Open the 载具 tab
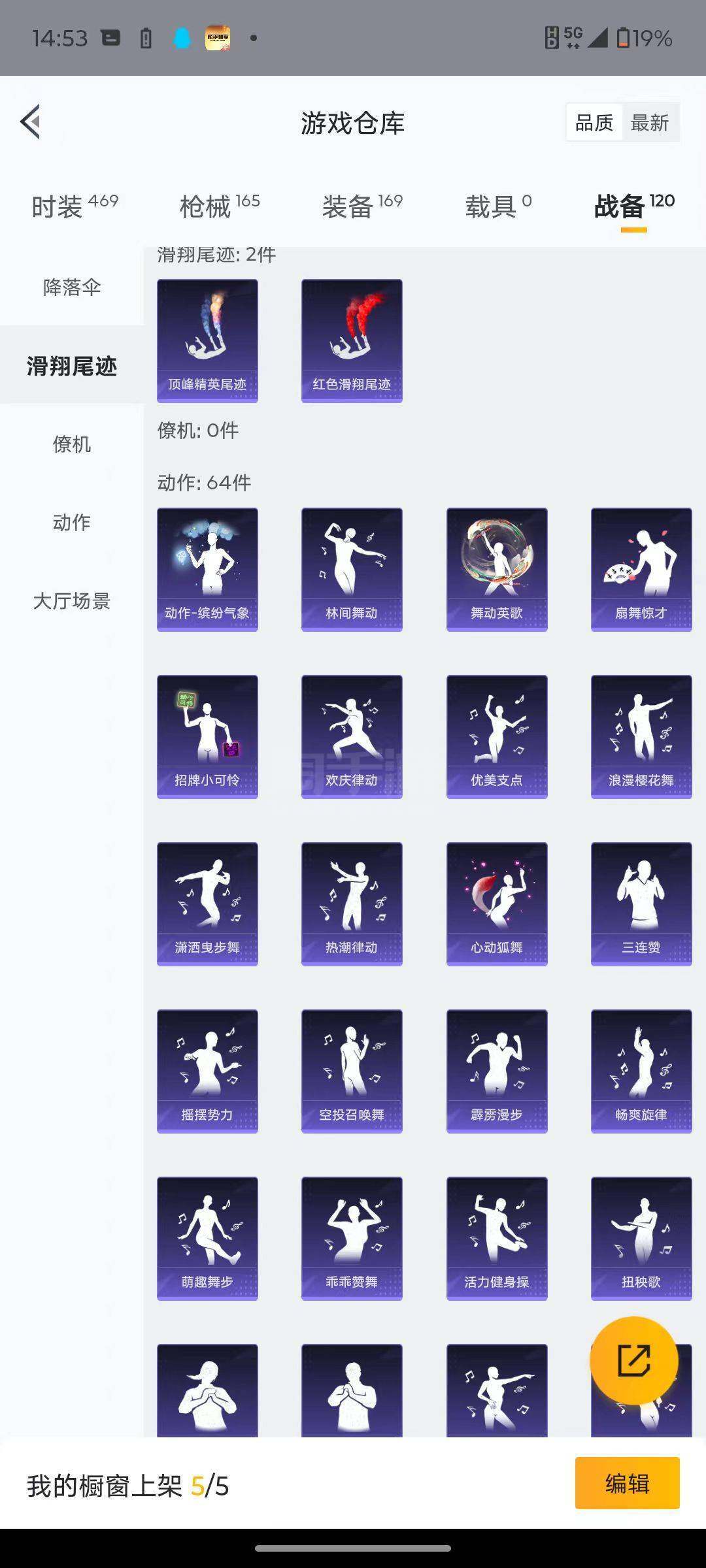 [498, 206]
